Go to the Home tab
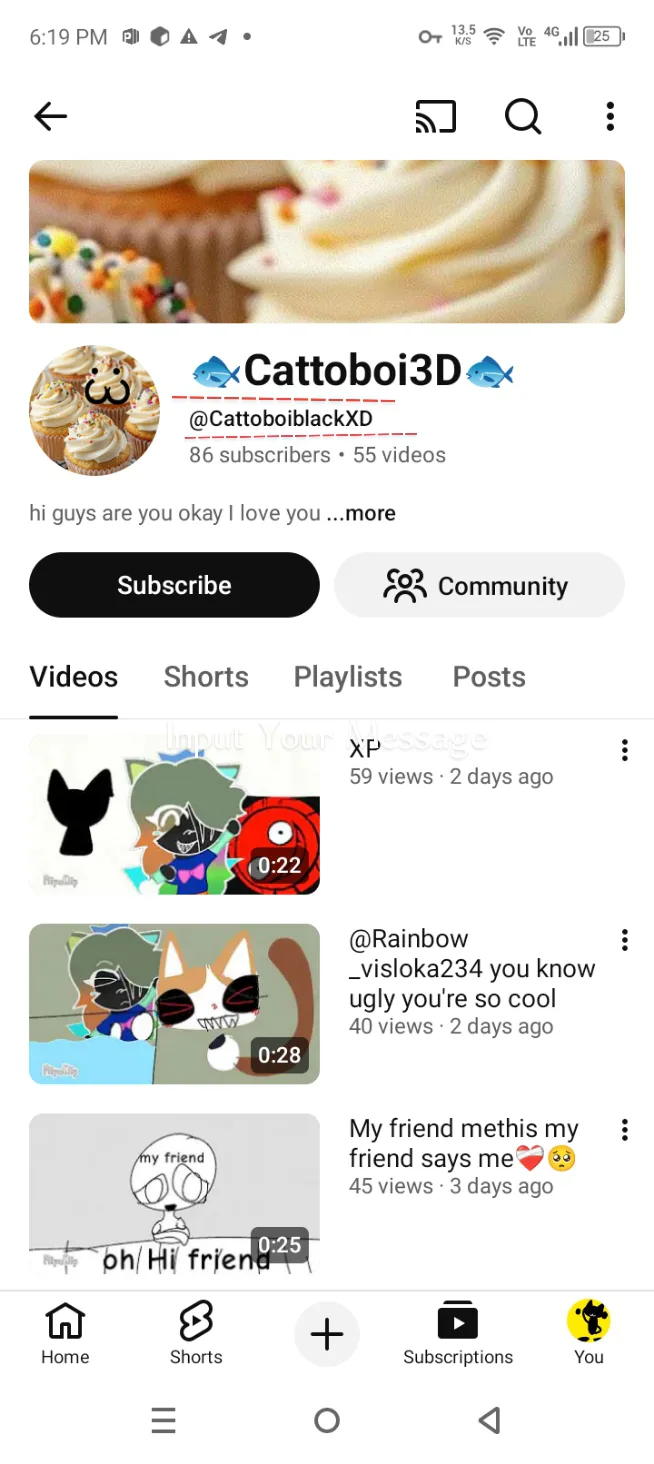 click(65, 1334)
